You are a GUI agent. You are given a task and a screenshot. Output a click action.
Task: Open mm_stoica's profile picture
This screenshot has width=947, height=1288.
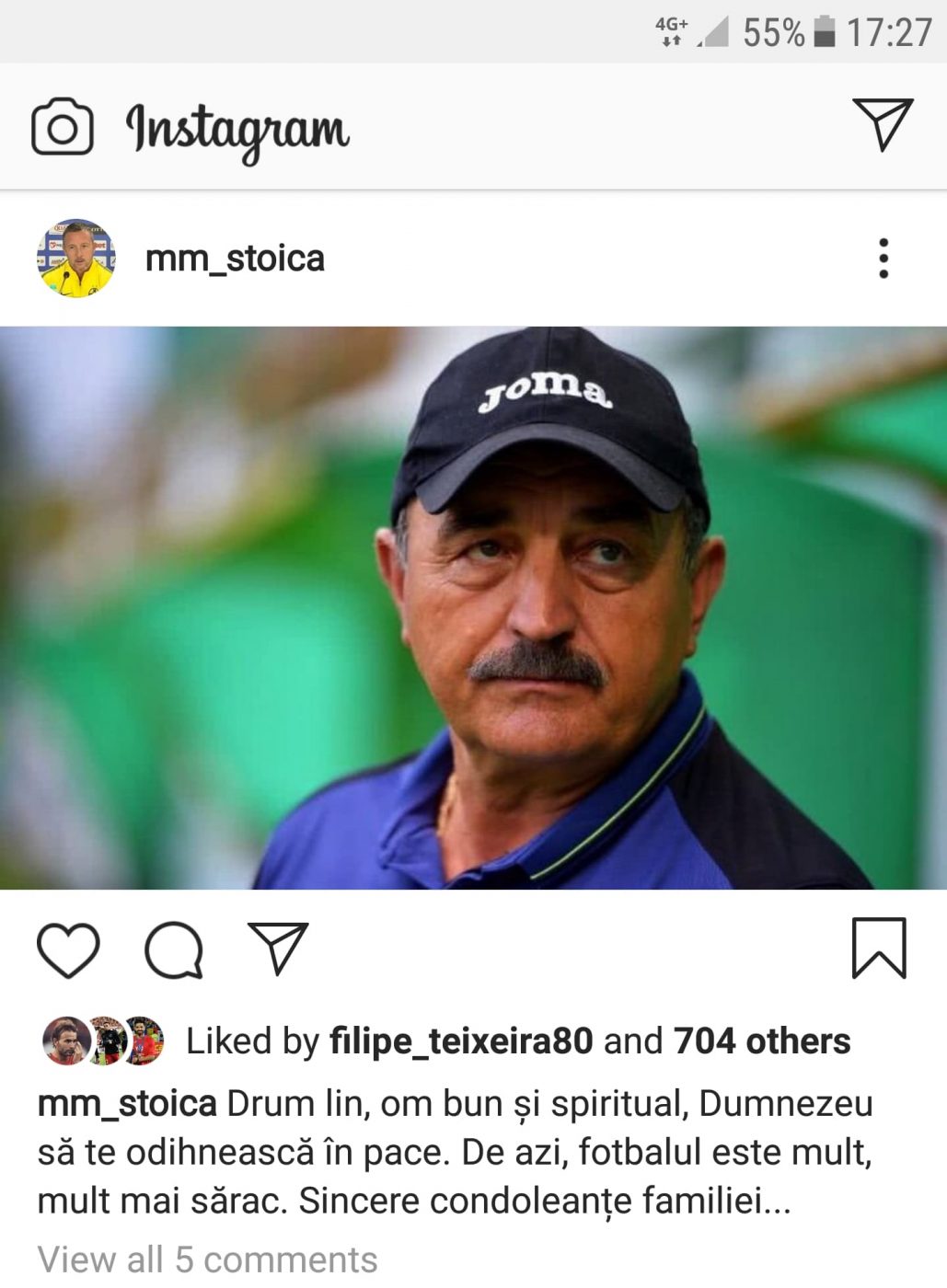[76, 259]
